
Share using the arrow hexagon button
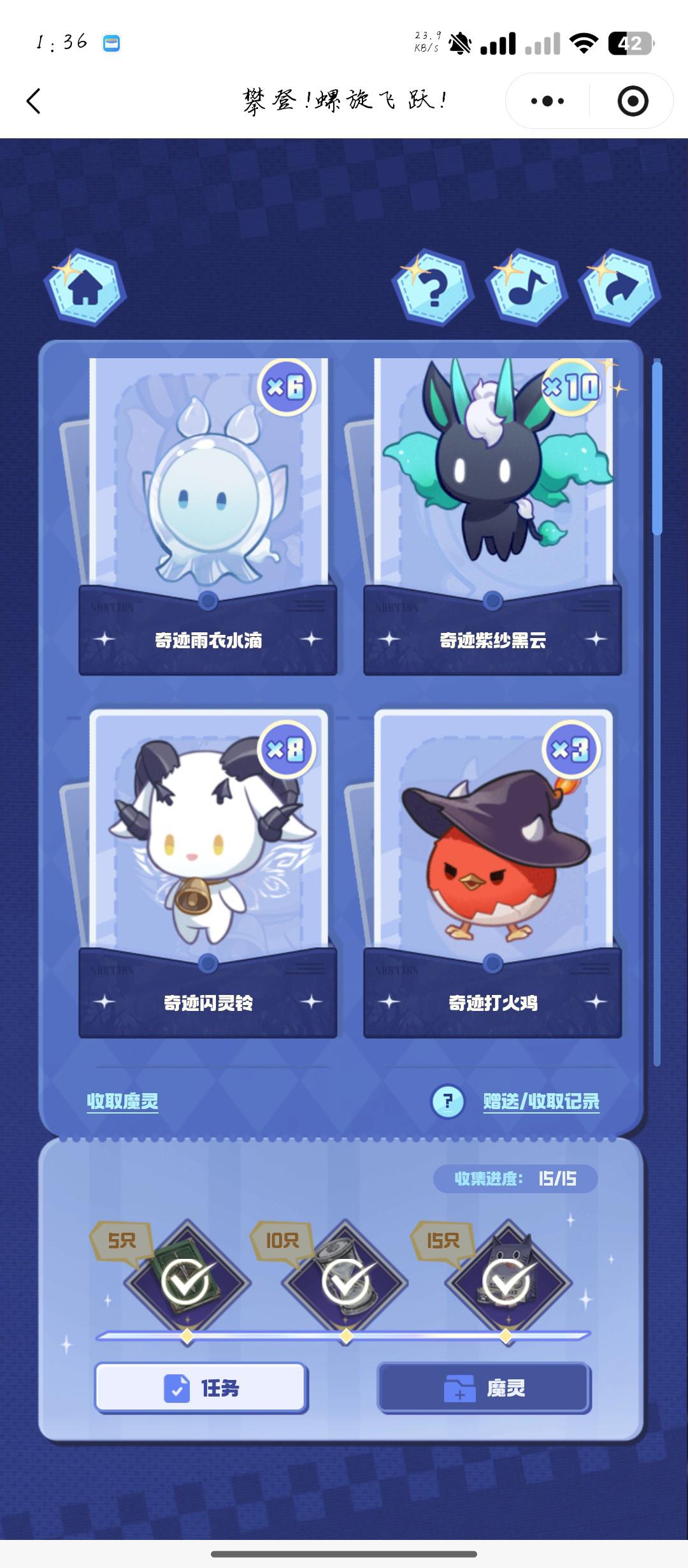pyautogui.click(x=619, y=288)
